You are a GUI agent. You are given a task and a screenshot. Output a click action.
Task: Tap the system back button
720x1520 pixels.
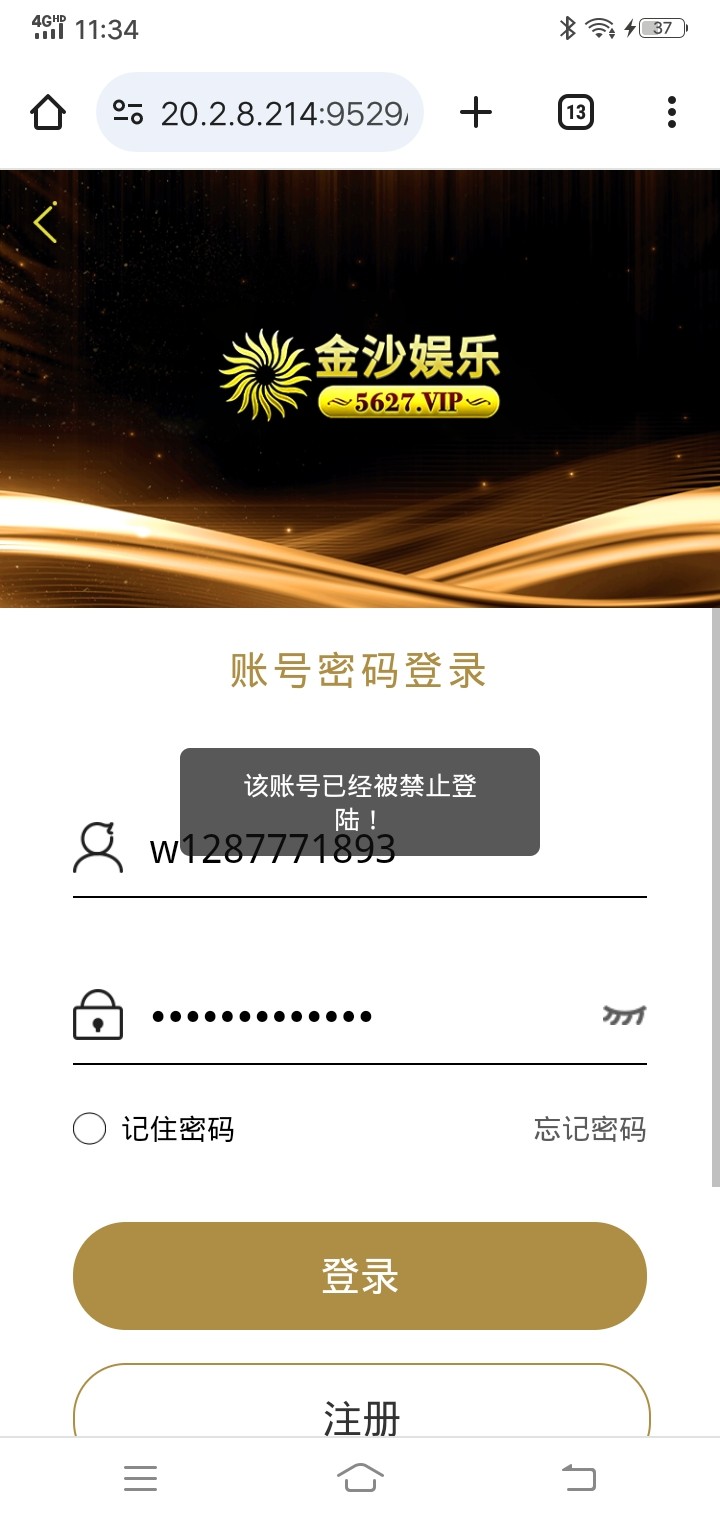coord(578,1478)
